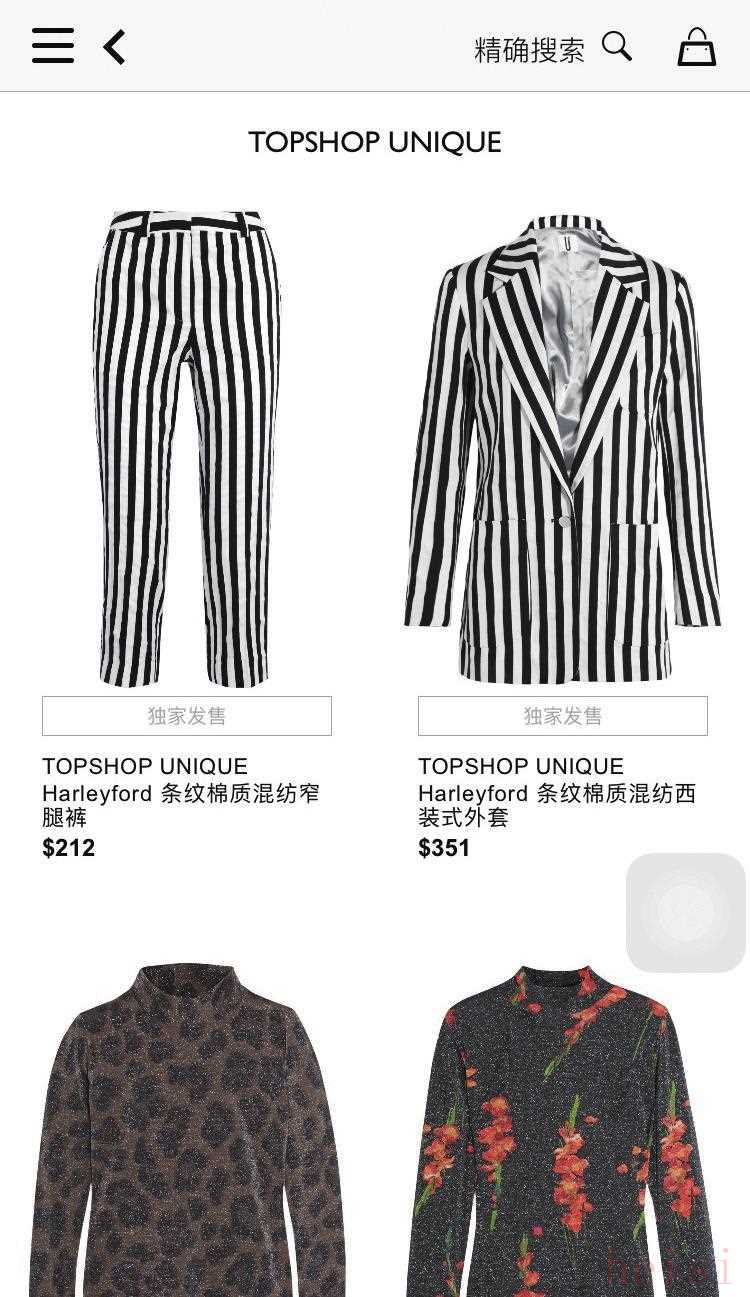
Task: Go back with the arrow icon
Action: pos(115,47)
